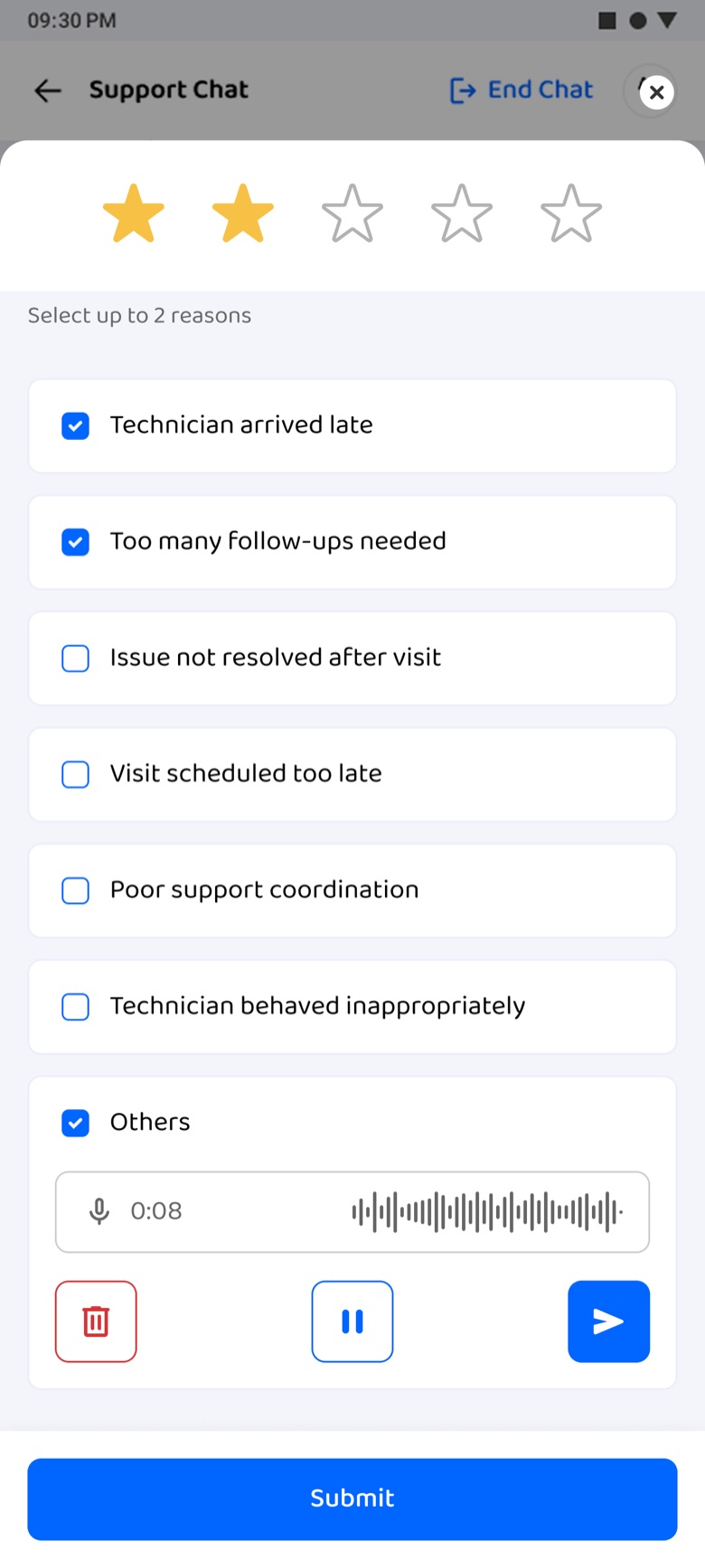Viewport: 705px width, 1568px height.
Task: Give a four star rating
Action: pyautogui.click(x=462, y=214)
